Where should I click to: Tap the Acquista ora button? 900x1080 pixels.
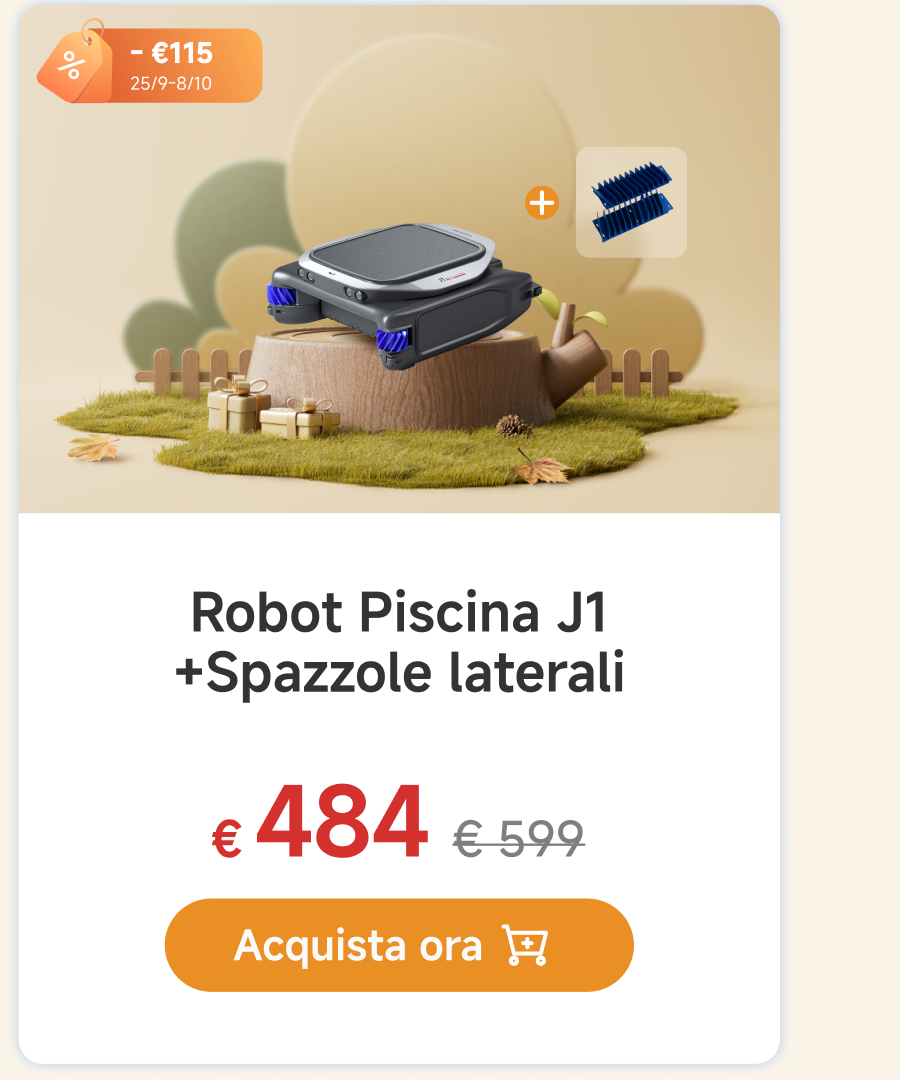399,945
